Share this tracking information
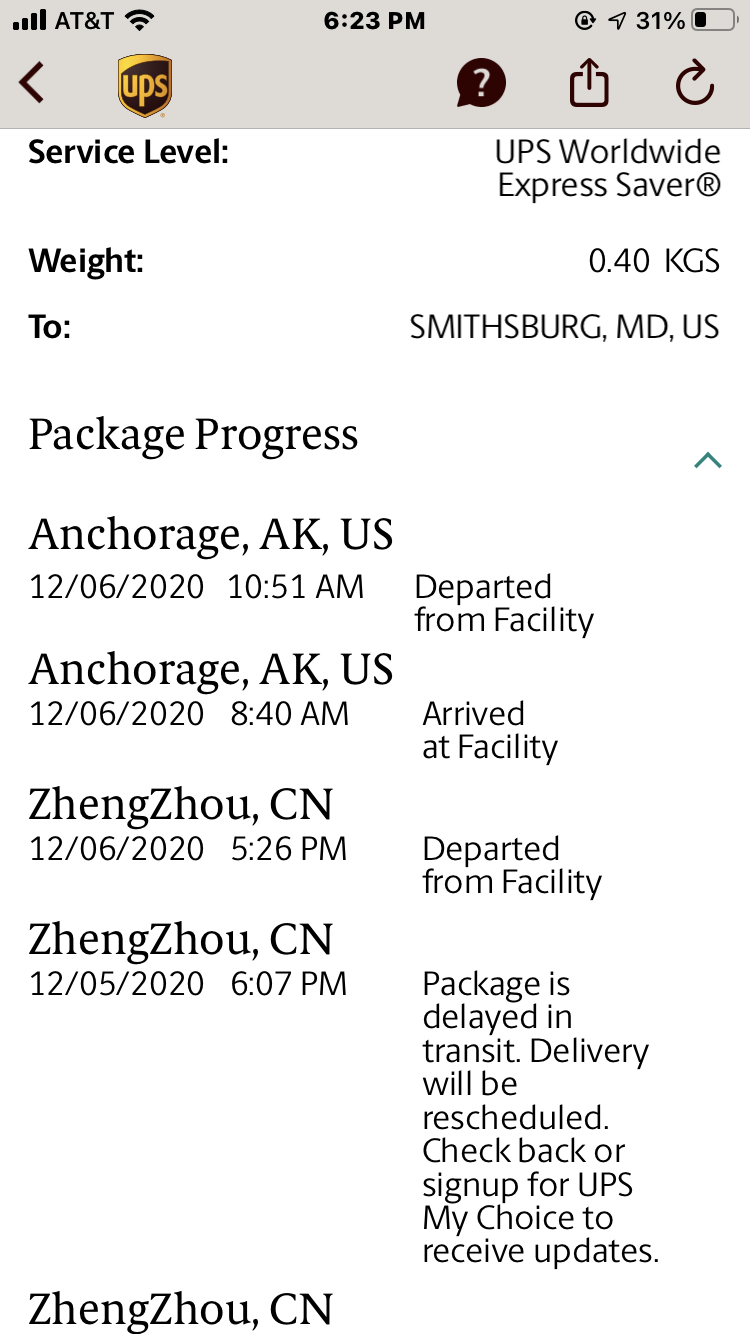Image resolution: width=750 pixels, height=1334 pixels. pyautogui.click(x=589, y=83)
